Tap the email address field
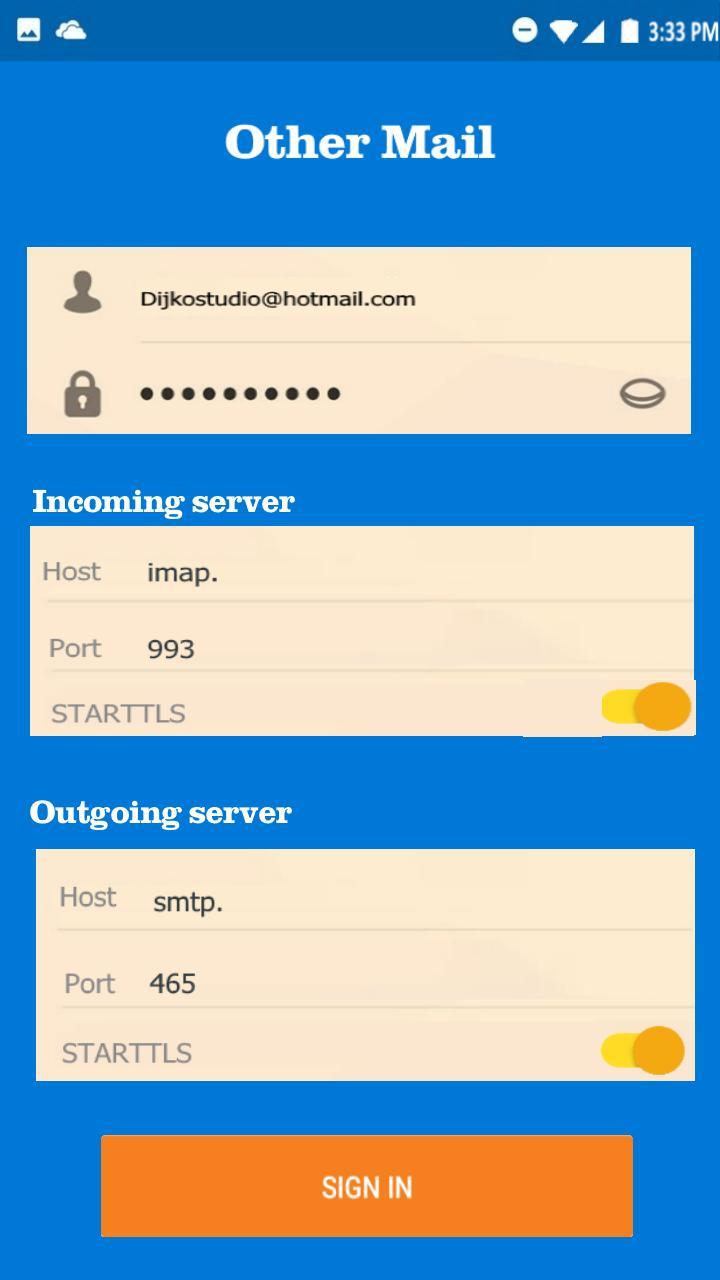The height and width of the screenshot is (1280, 720). coord(414,299)
